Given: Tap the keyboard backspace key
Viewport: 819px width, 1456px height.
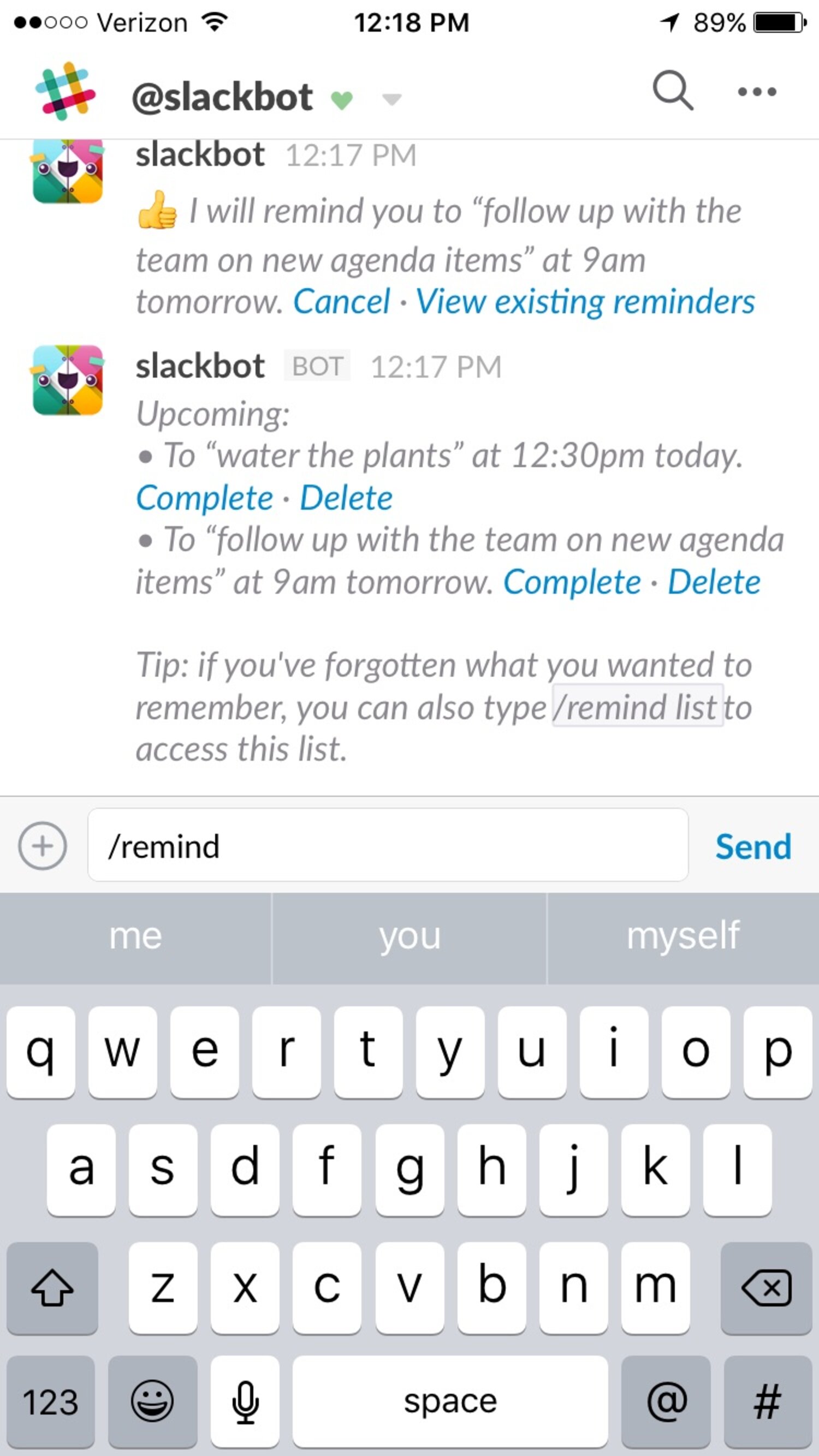Looking at the screenshot, I should point(767,1288).
